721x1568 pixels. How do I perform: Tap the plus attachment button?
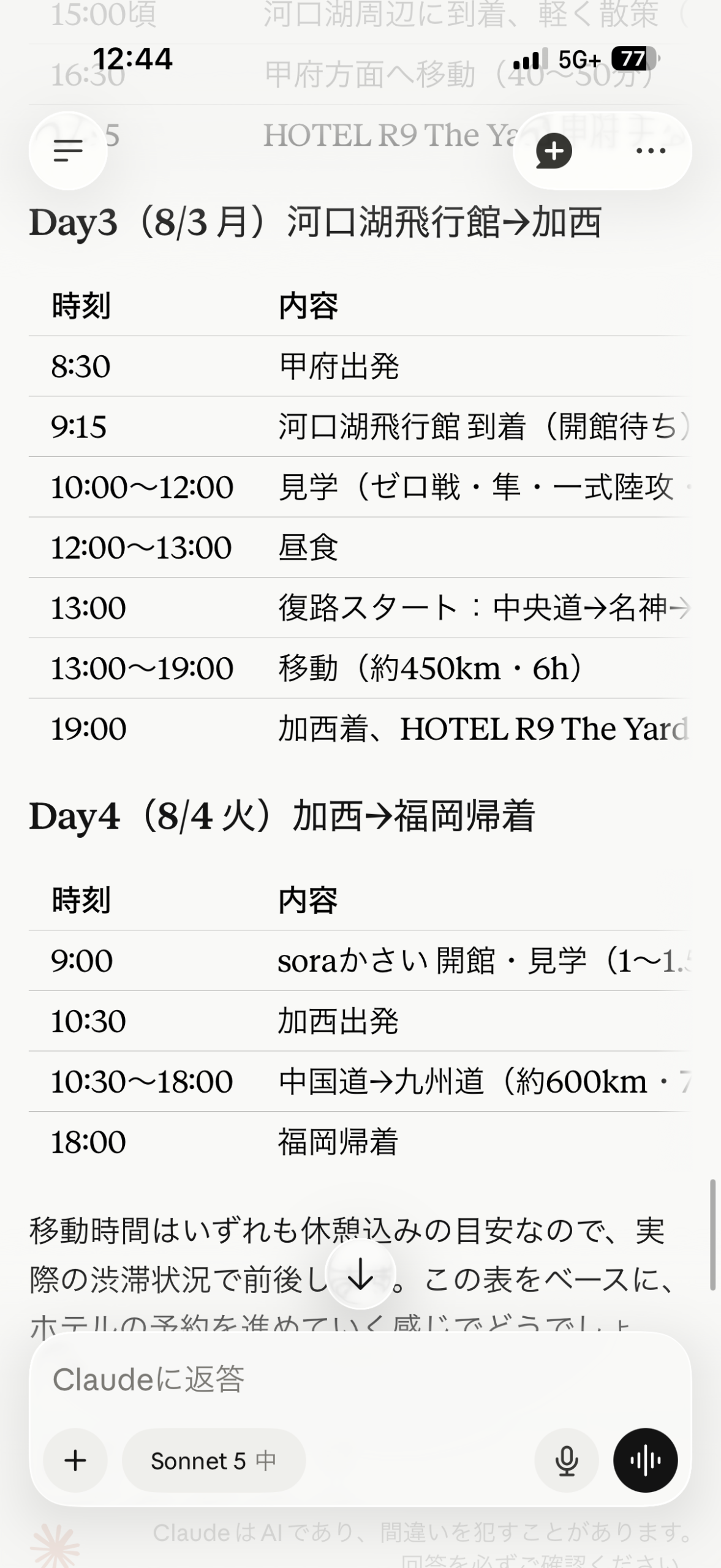[75, 1461]
